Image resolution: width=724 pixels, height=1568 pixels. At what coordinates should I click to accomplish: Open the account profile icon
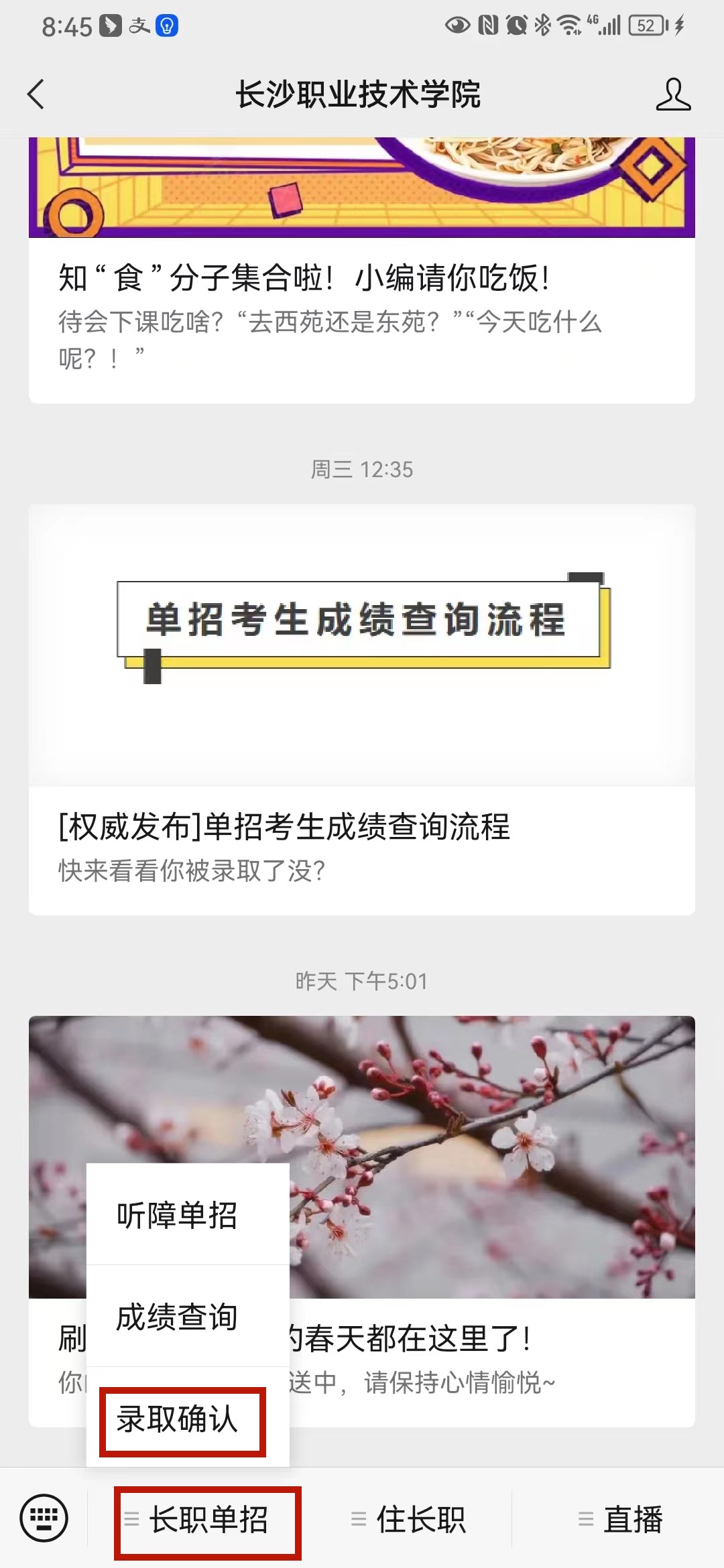(x=672, y=94)
